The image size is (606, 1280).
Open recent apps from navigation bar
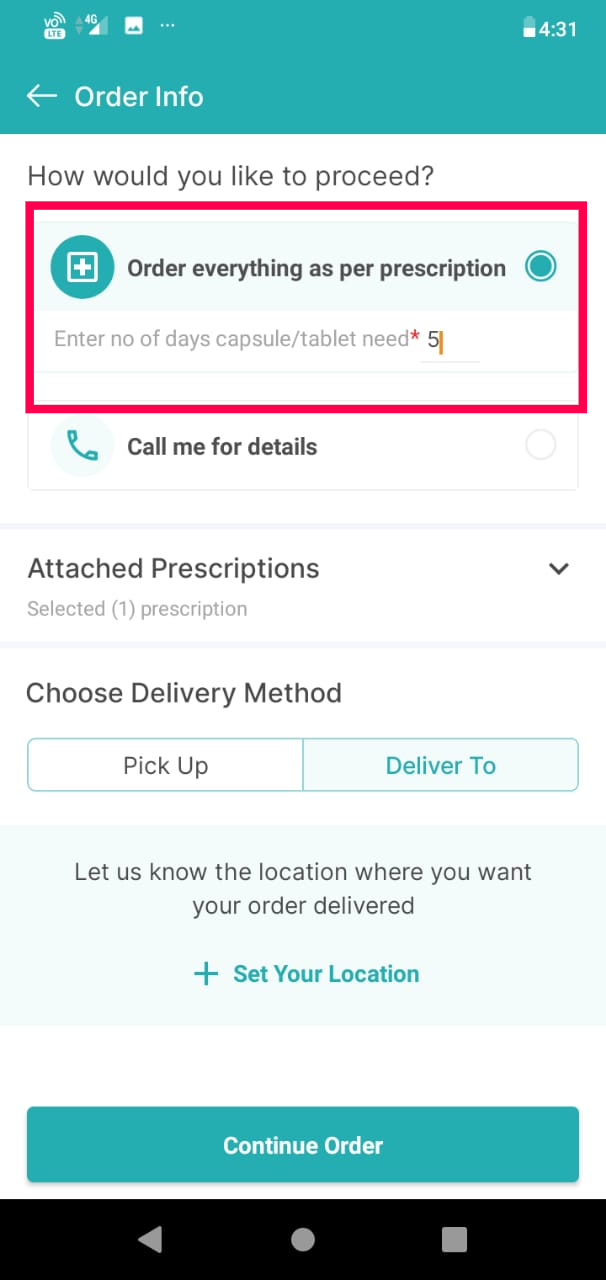454,1240
